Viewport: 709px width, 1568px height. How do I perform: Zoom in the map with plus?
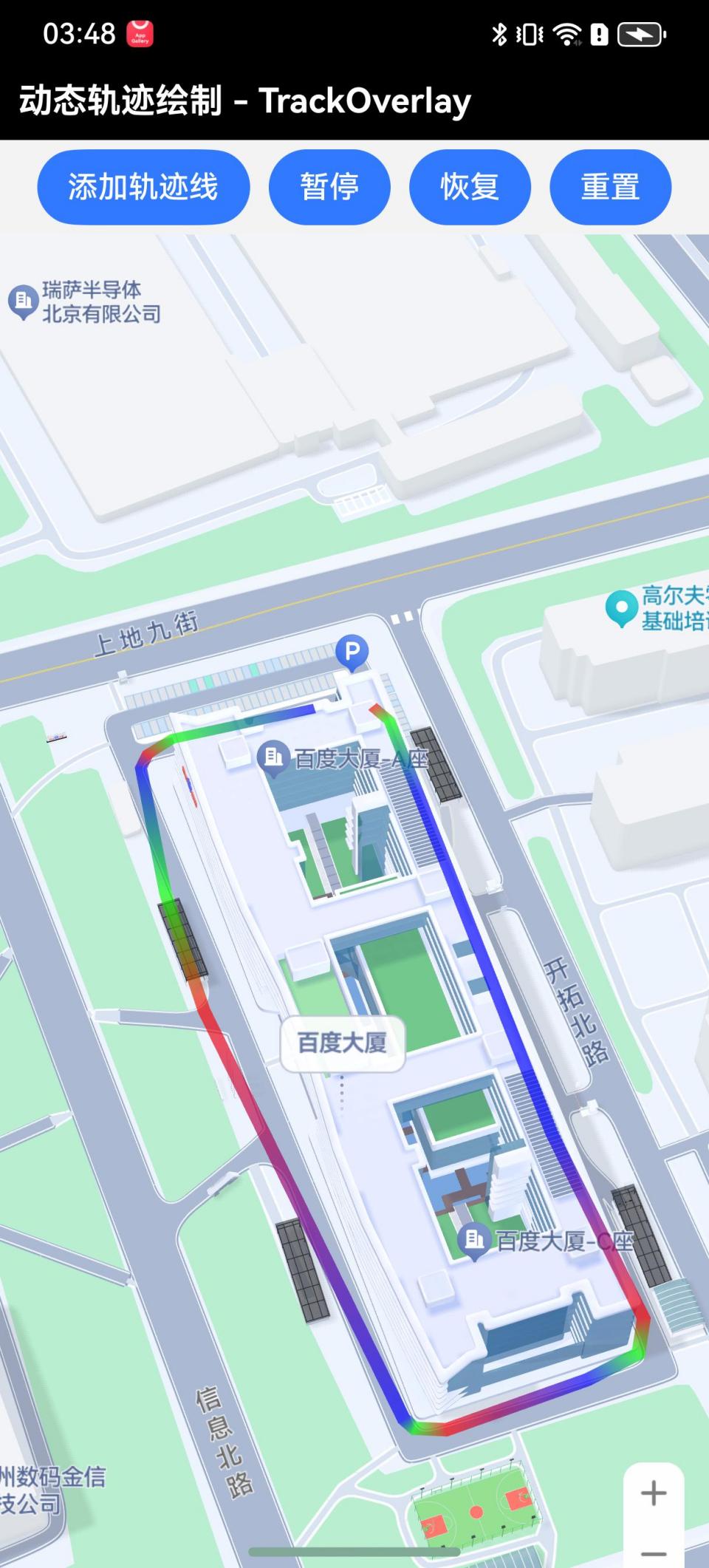653,1493
